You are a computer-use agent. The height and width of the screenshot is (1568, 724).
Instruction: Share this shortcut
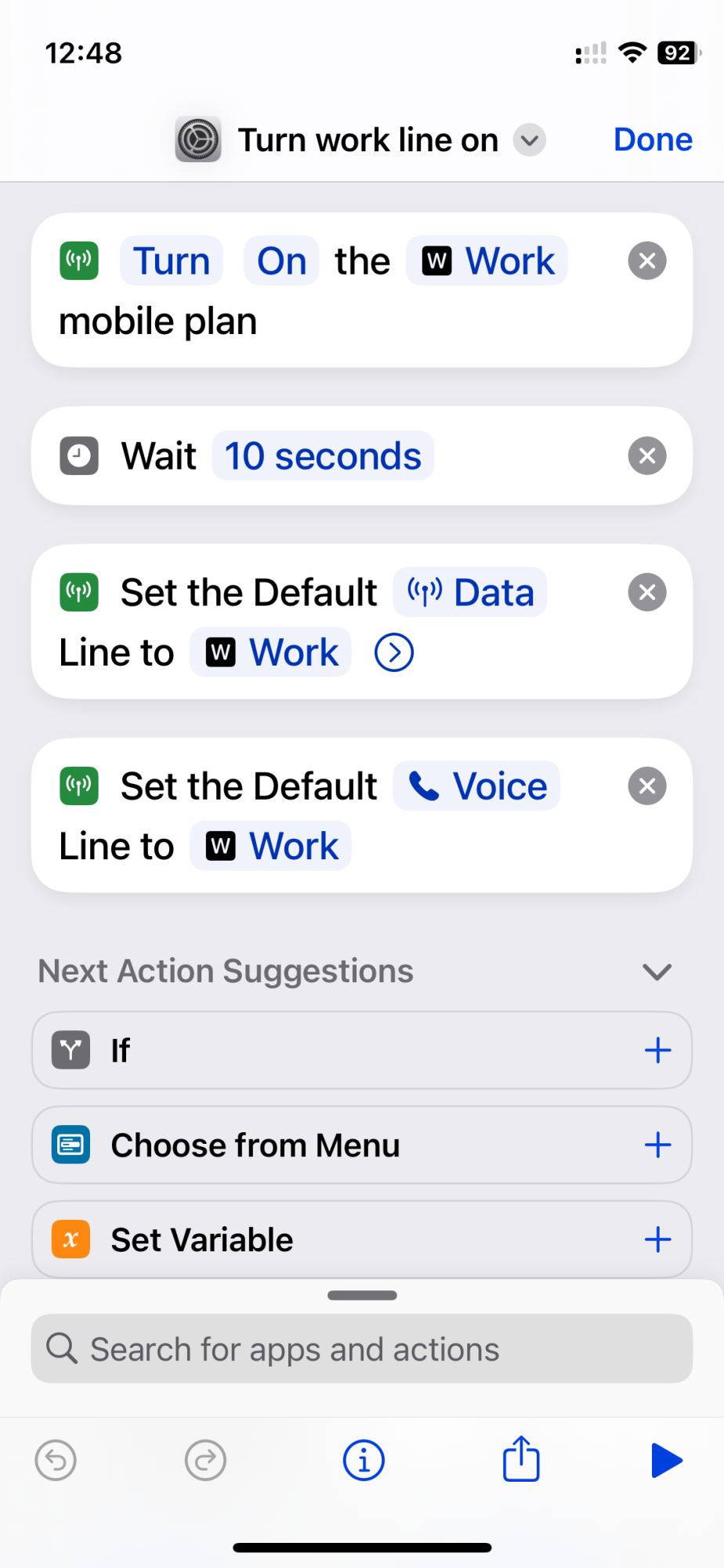(x=521, y=1460)
